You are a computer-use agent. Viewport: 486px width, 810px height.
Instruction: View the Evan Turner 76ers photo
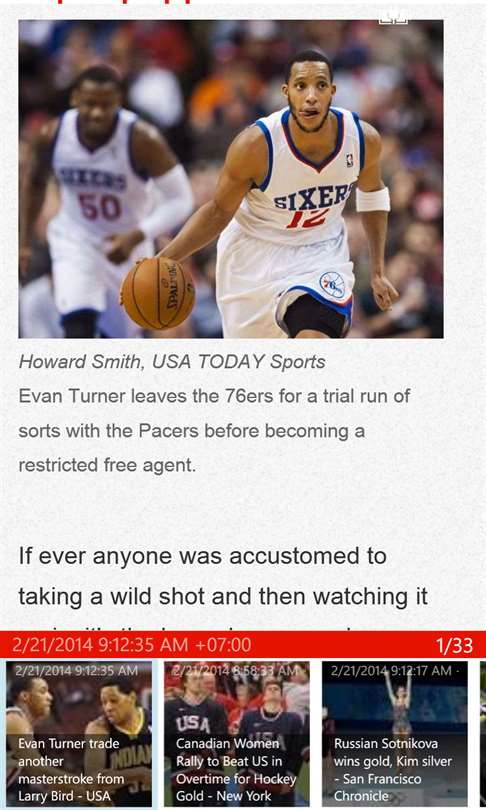tap(231, 179)
